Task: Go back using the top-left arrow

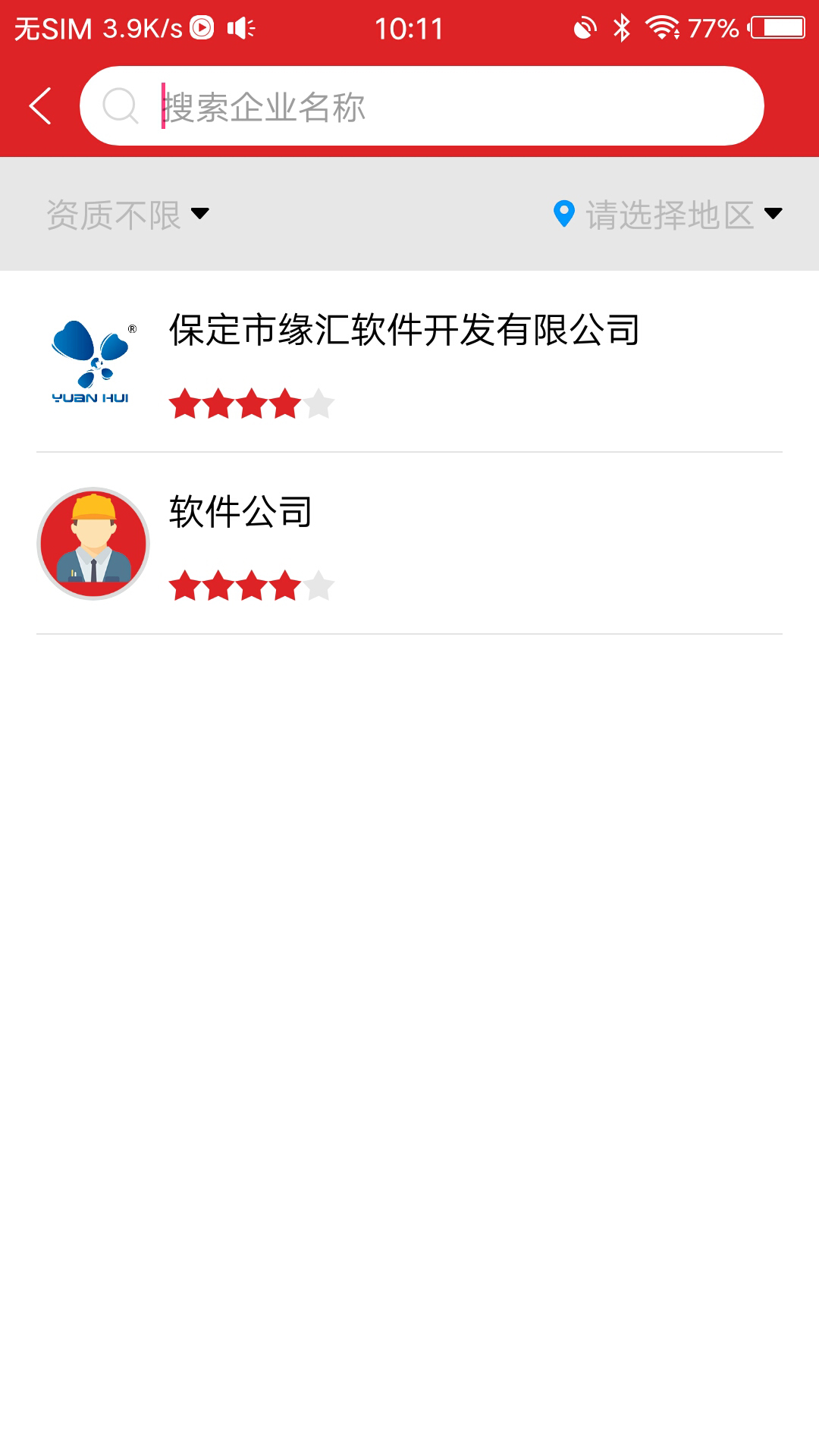Action: click(41, 106)
